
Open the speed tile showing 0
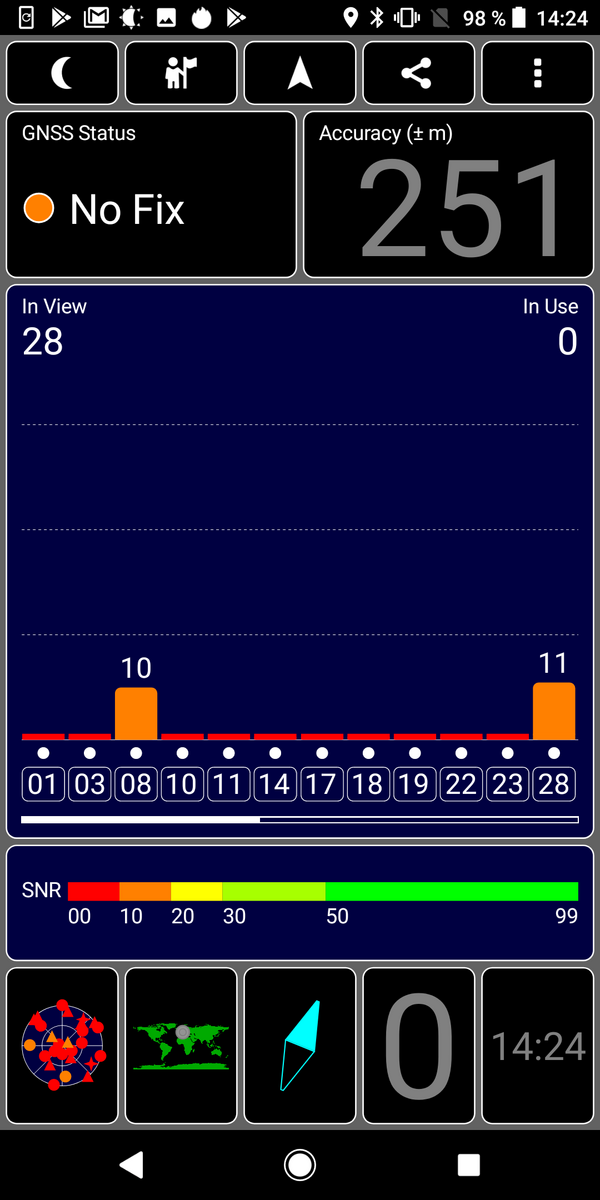point(418,1045)
